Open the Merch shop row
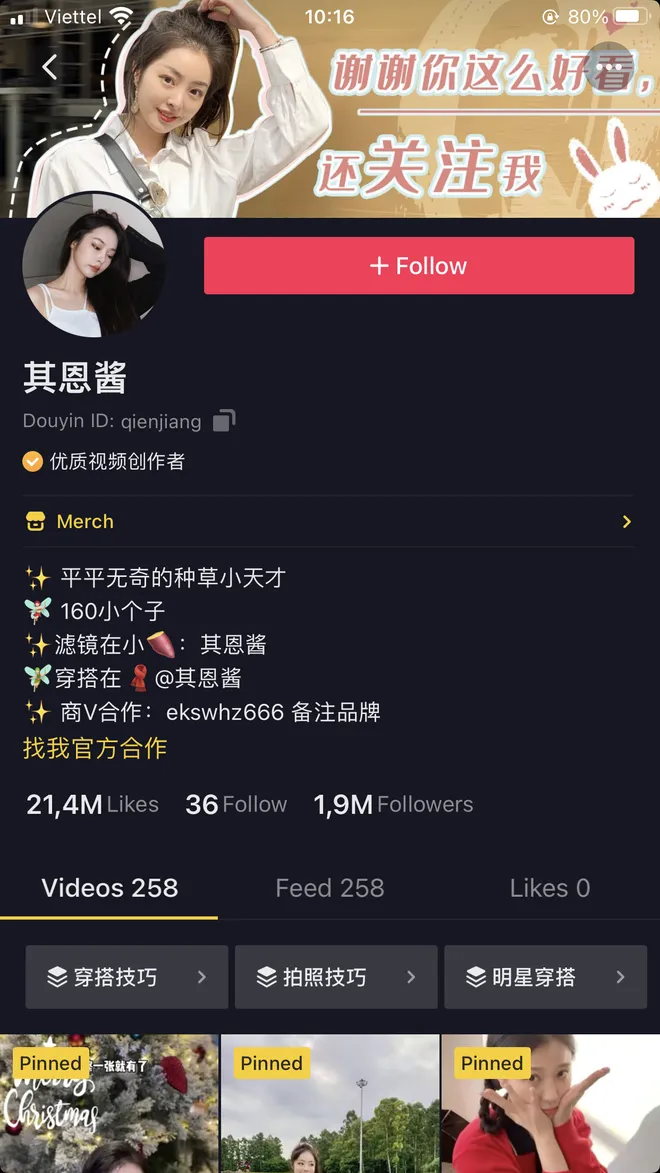 point(329,521)
